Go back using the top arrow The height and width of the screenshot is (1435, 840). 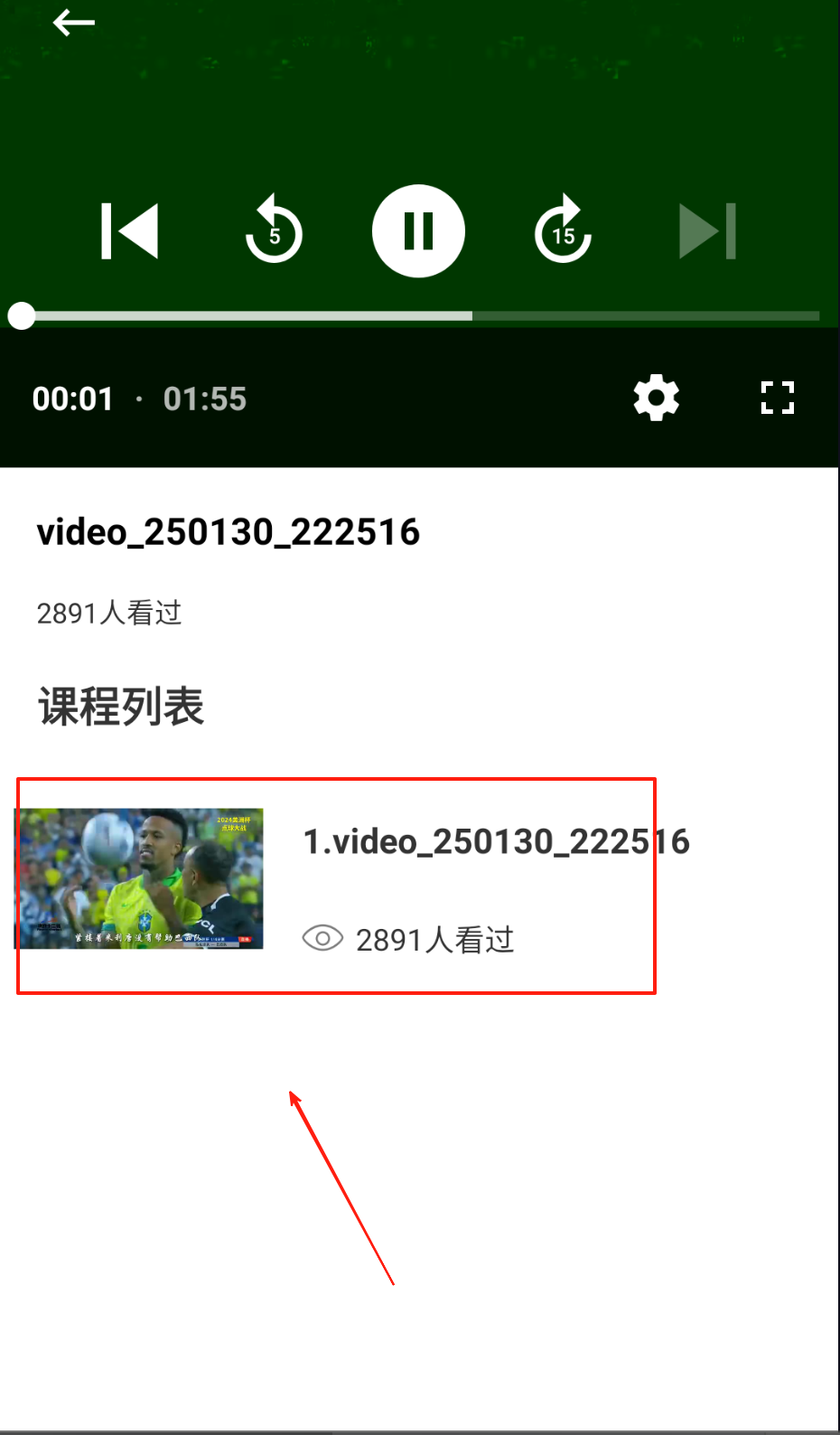[74, 23]
